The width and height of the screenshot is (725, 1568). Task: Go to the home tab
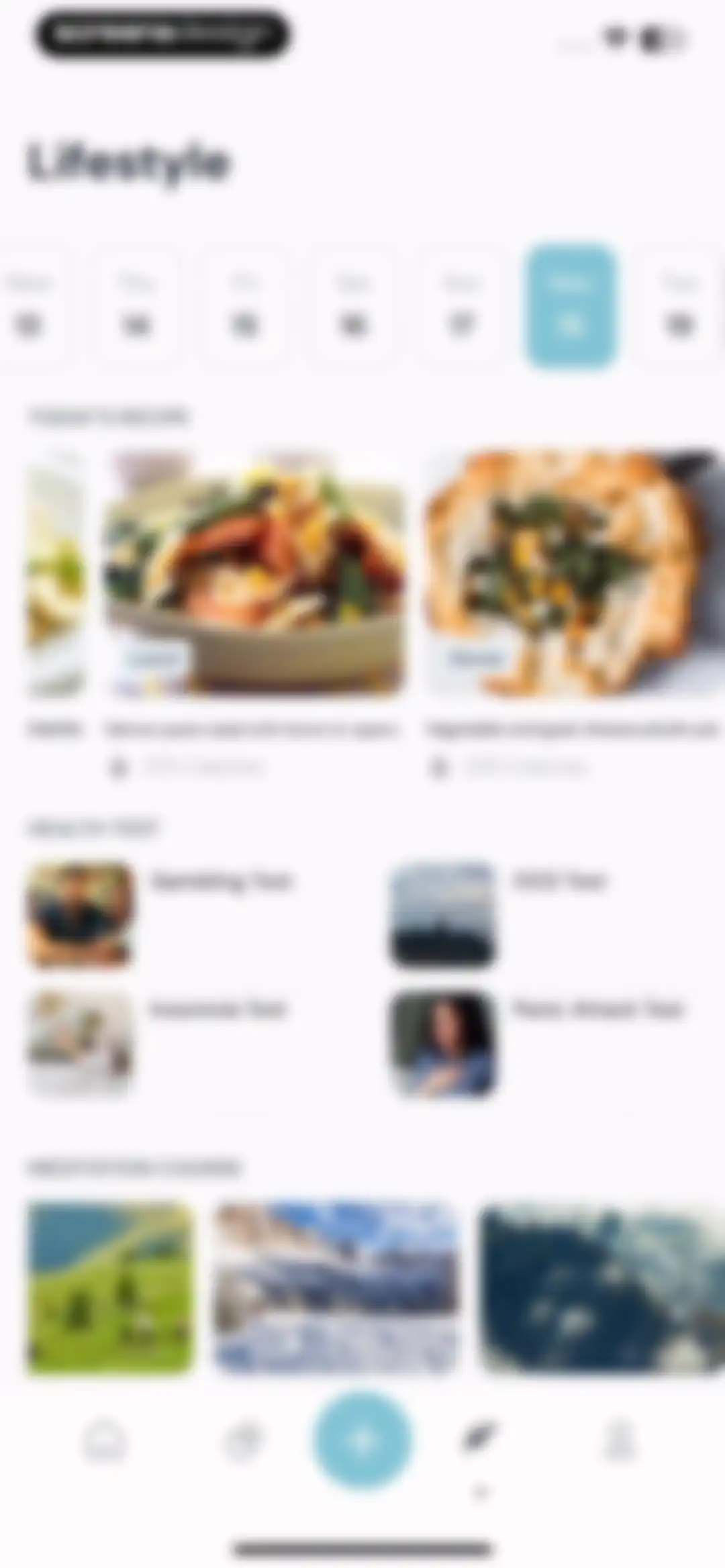click(x=105, y=1440)
